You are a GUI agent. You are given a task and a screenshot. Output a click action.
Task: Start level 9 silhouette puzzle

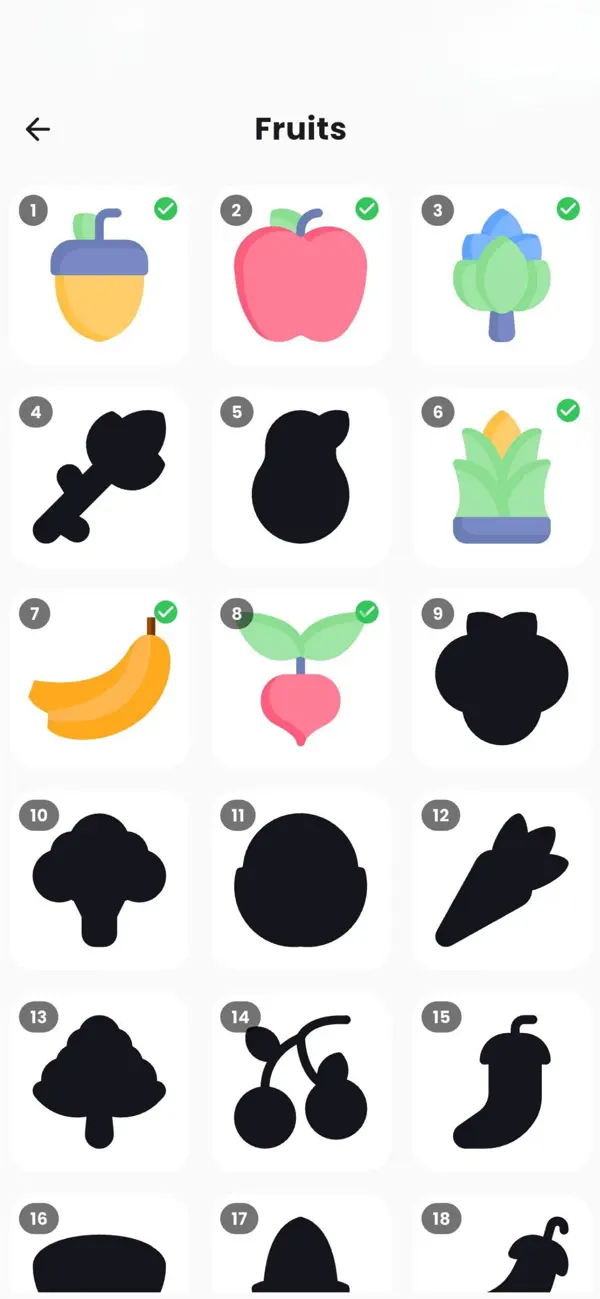click(501, 679)
